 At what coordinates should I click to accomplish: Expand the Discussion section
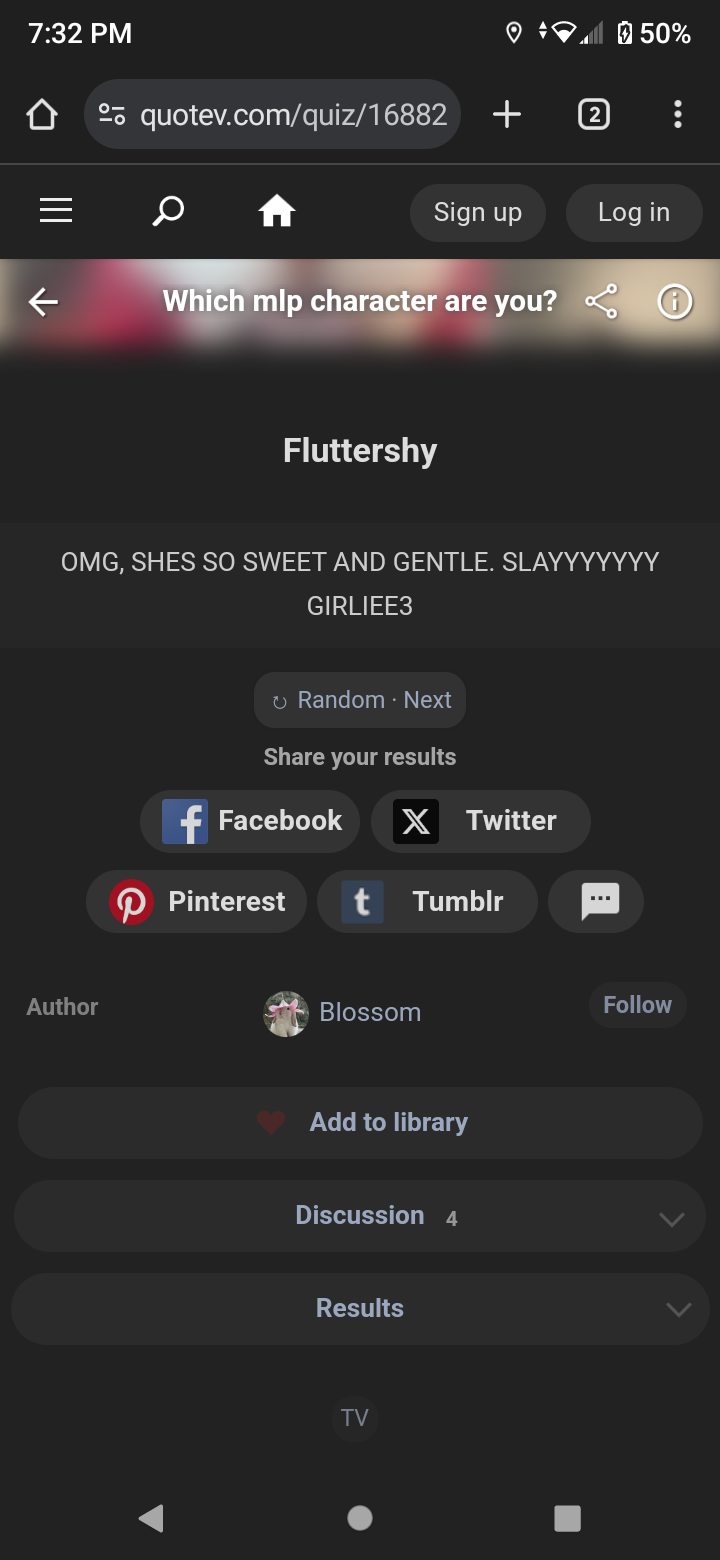360,1216
